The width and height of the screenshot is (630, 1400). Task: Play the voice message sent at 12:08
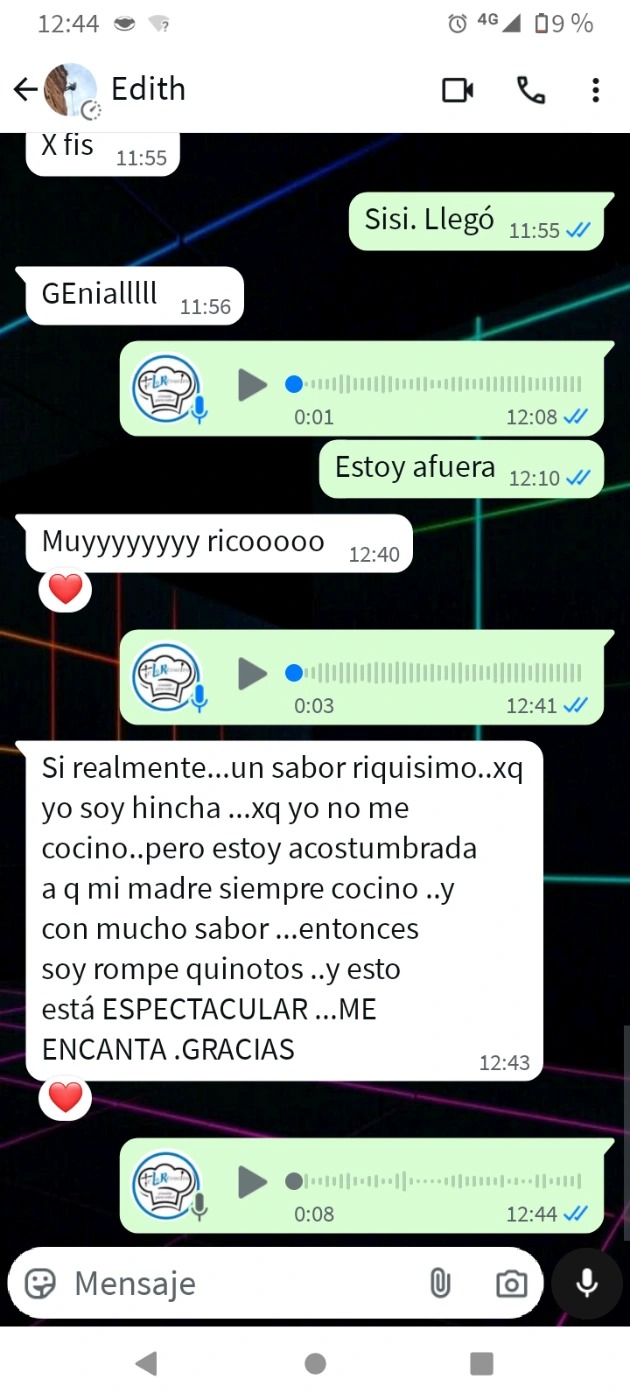[x=252, y=385]
